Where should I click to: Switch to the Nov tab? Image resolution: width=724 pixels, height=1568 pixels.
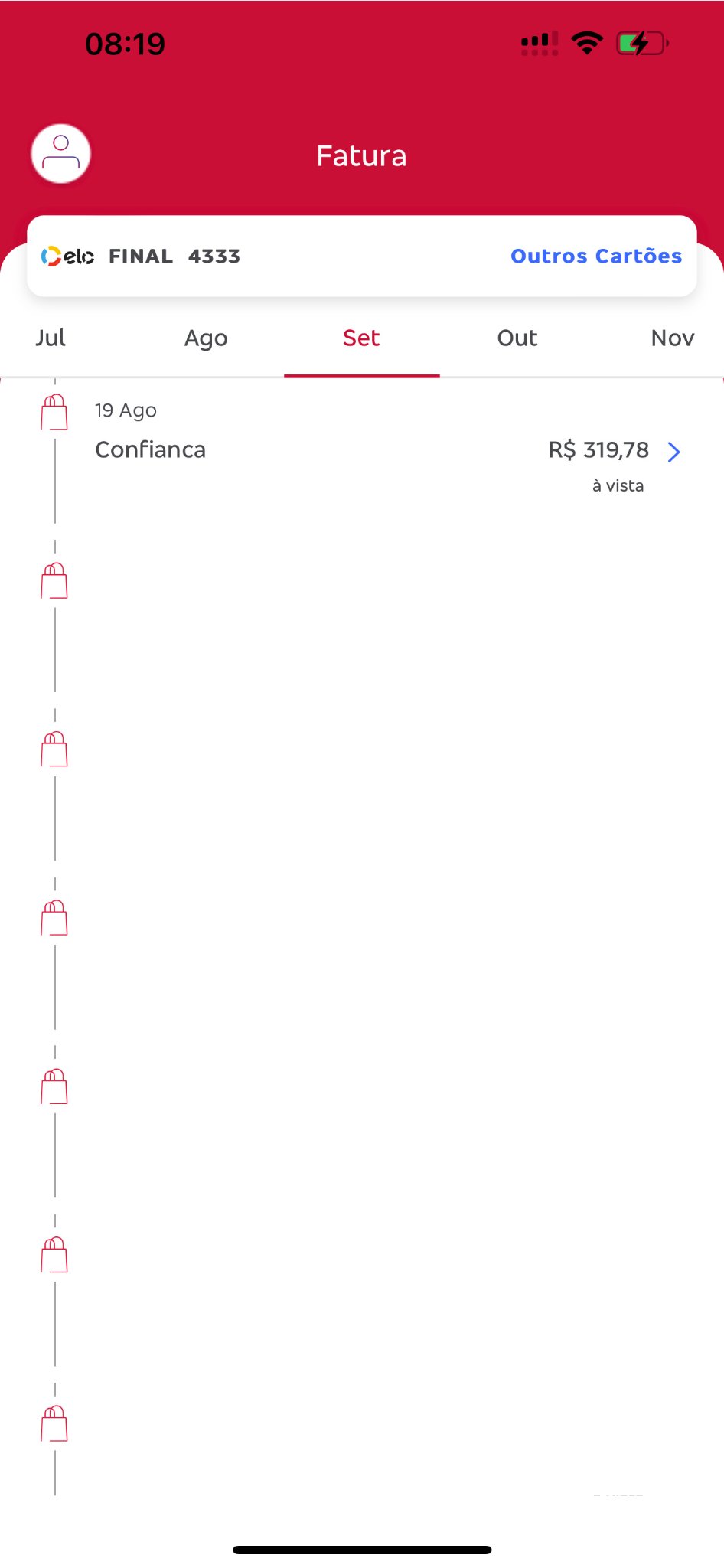pos(673,338)
